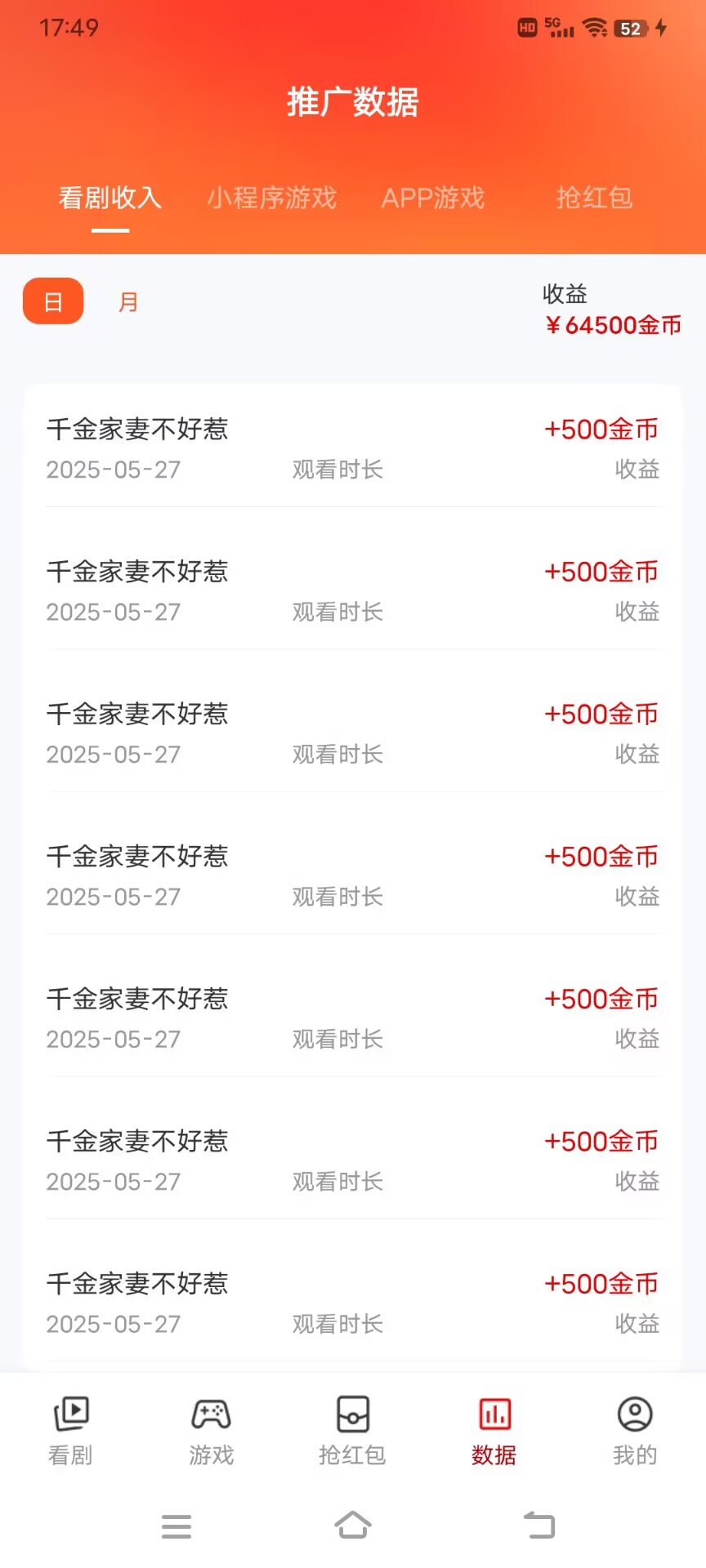Open the 我的 profile tab
This screenshot has width=706, height=1568.
coord(635,1430)
